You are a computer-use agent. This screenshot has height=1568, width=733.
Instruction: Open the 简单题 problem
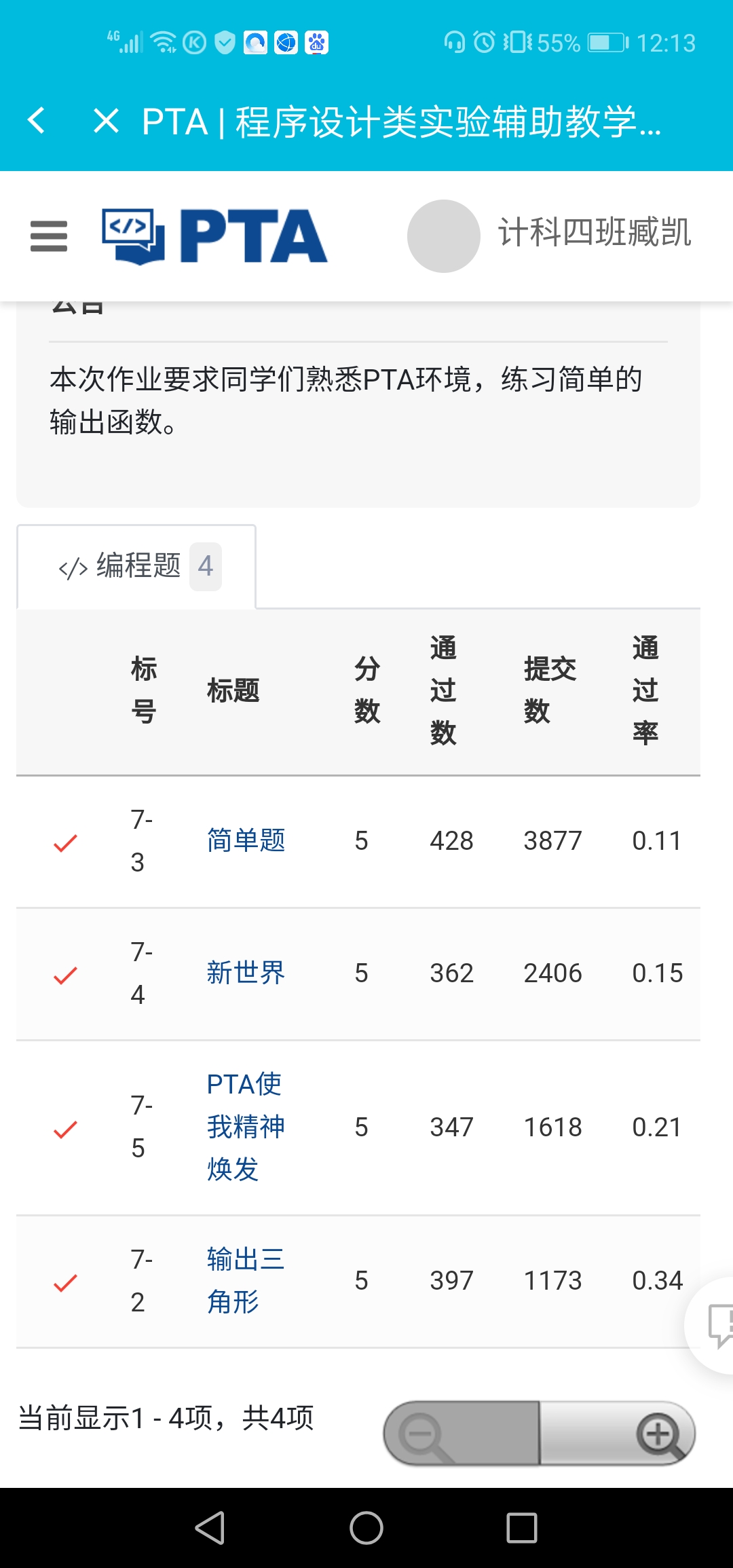click(246, 840)
